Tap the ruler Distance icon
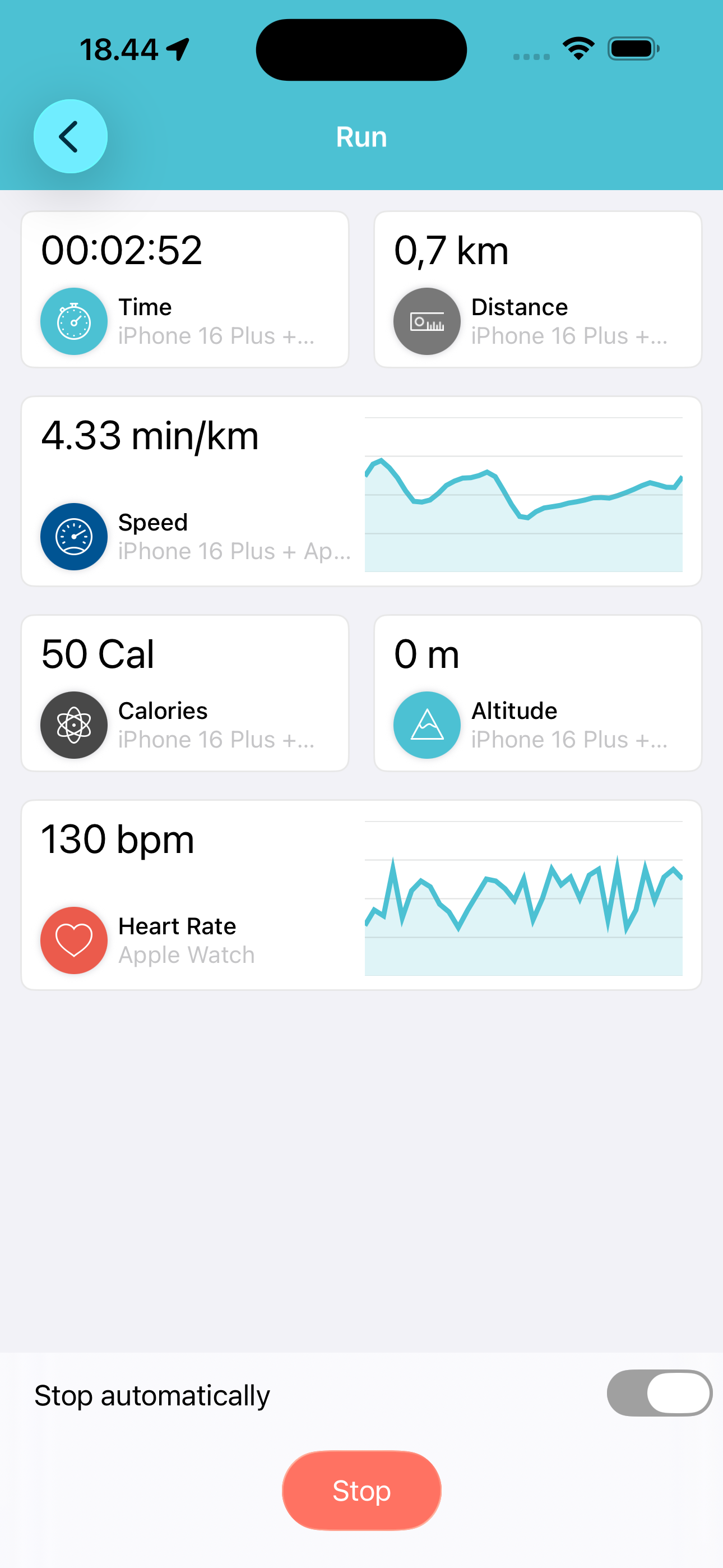723x1568 pixels. pos(427,321)
